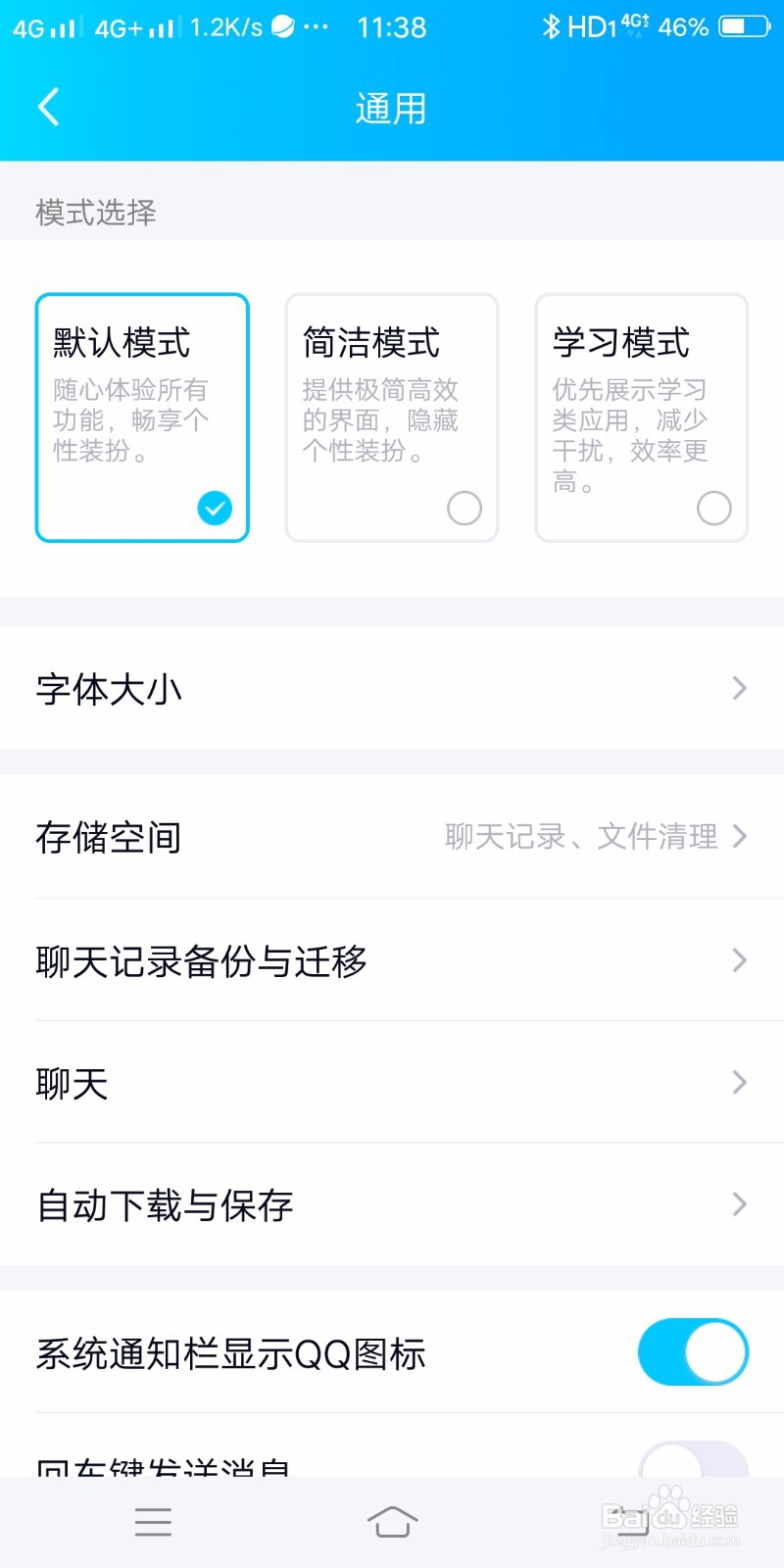Open 自动下载与保存 settings
The image size is (784, 1568).
pyautogui.click(x=392, y=1204)
